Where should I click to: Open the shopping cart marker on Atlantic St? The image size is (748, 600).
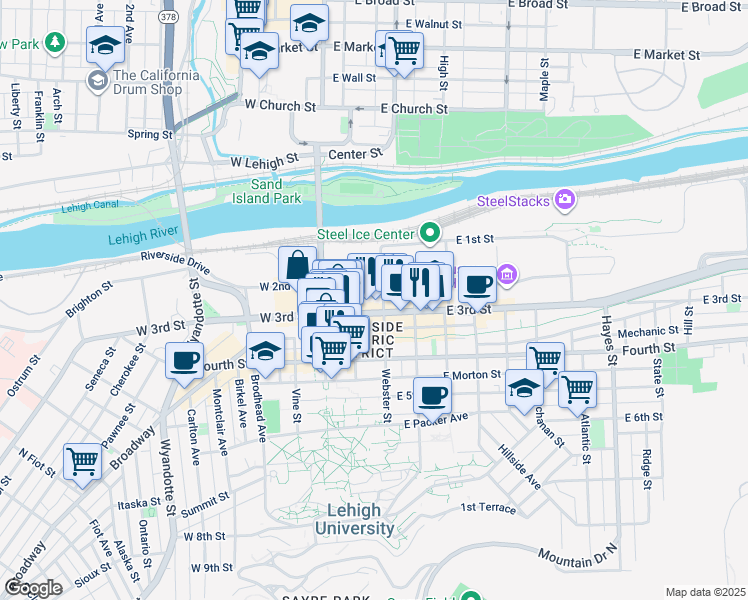(577, 388)
